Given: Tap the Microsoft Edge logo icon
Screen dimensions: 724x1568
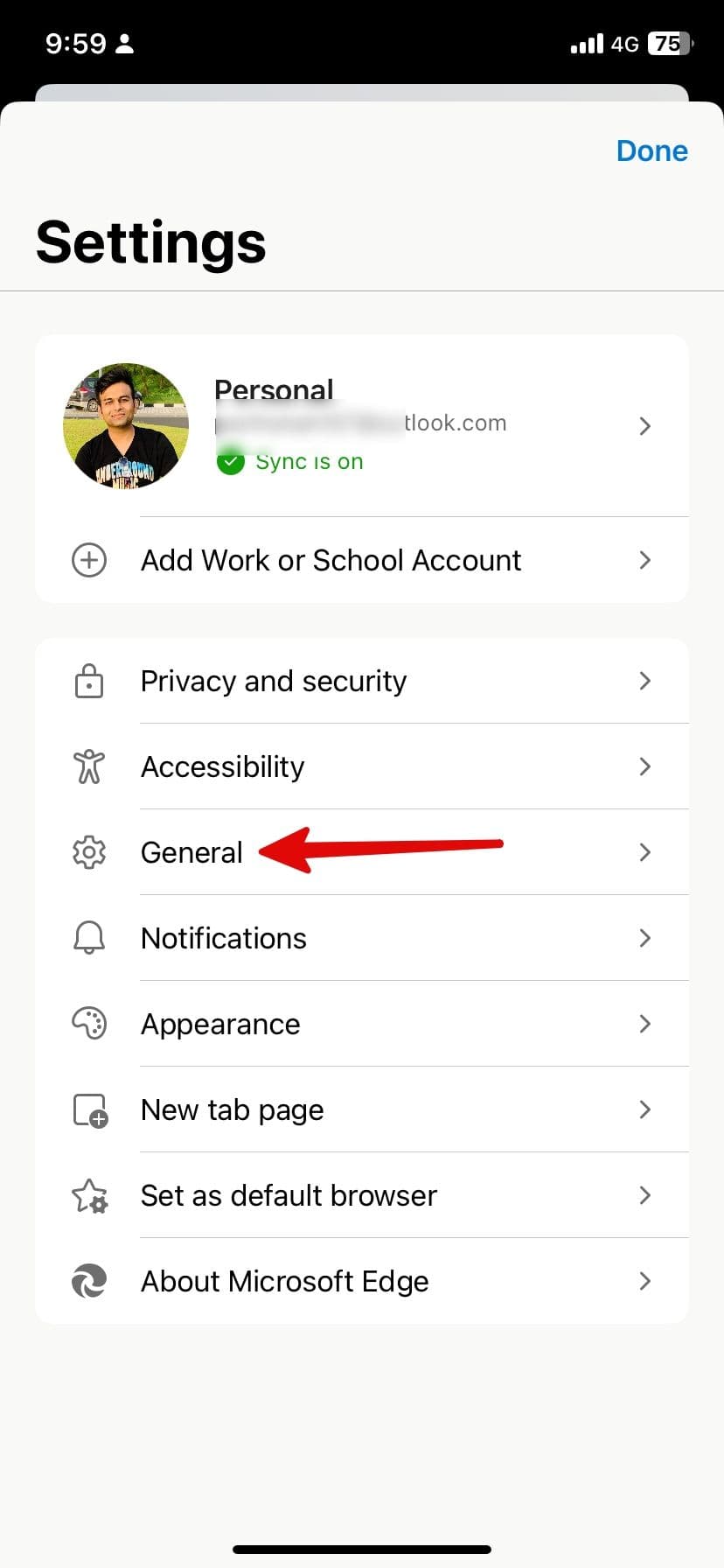Looking at the screenshot, I should click(88, 1281).
